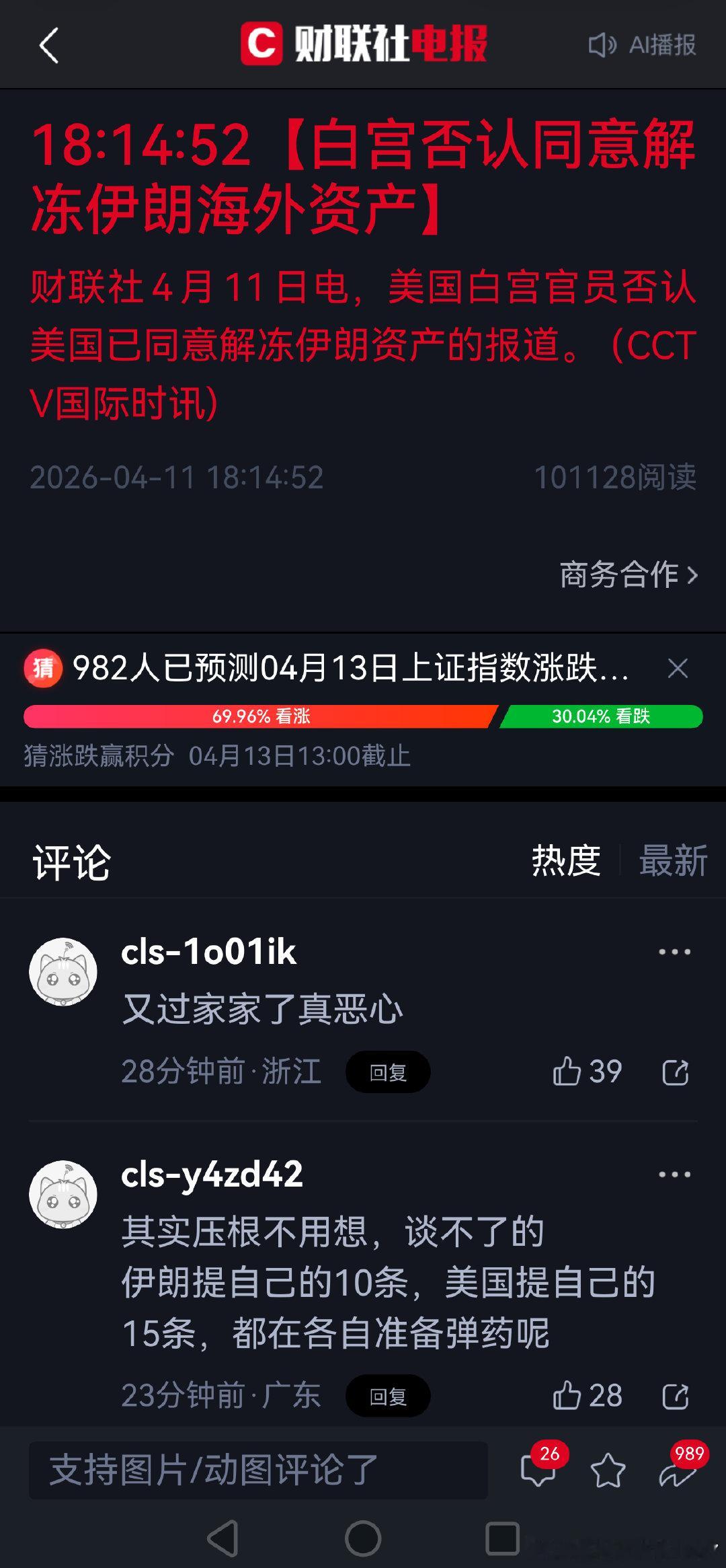Image resolution: width=726 pixels, height=1568 pixels.
Task: Tap the 看涨 versus 看跌 prediction bar
Action: click(363, 718)
